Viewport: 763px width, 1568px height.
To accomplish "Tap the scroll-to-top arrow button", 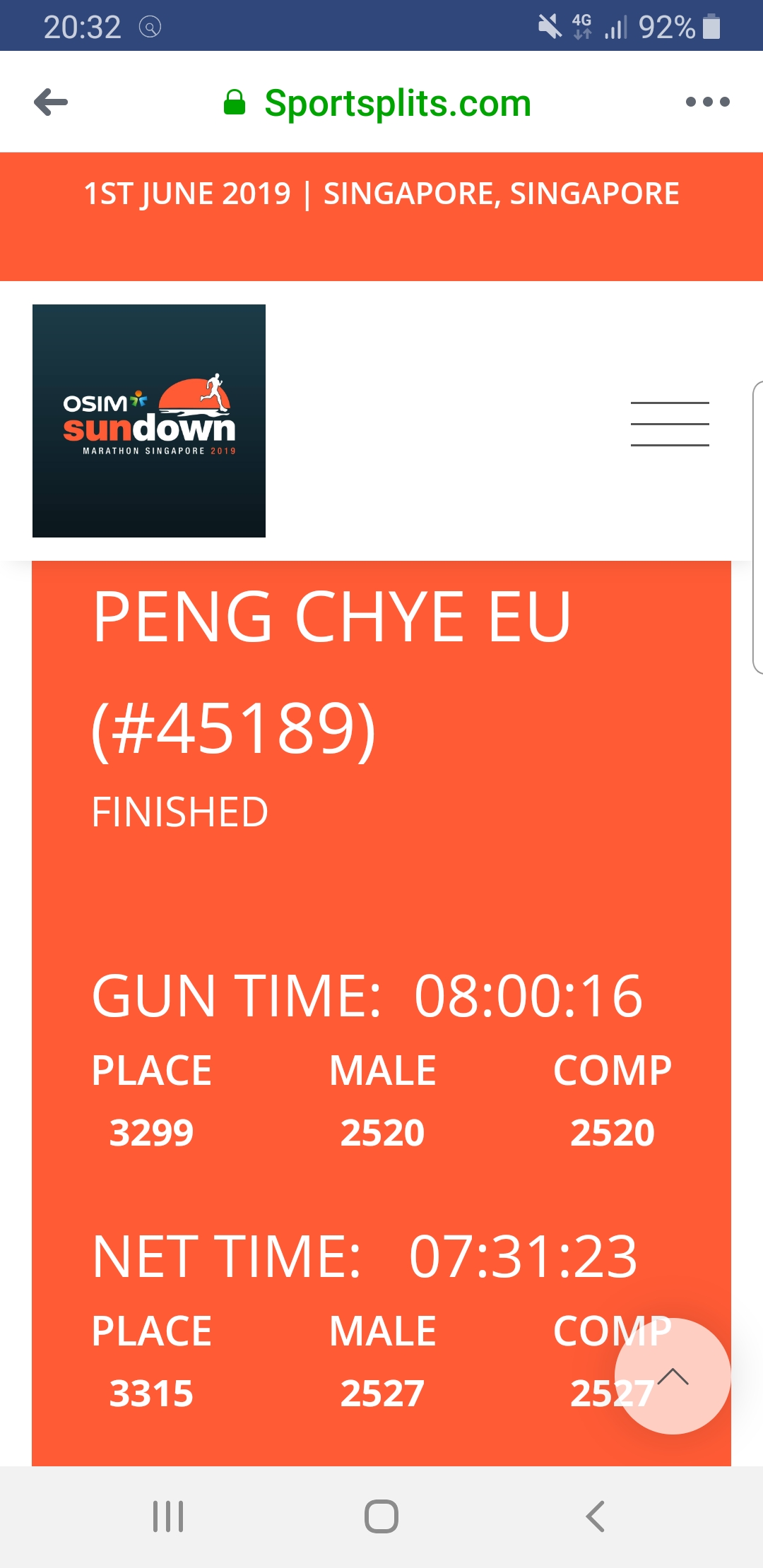I will pos(672,1377).
